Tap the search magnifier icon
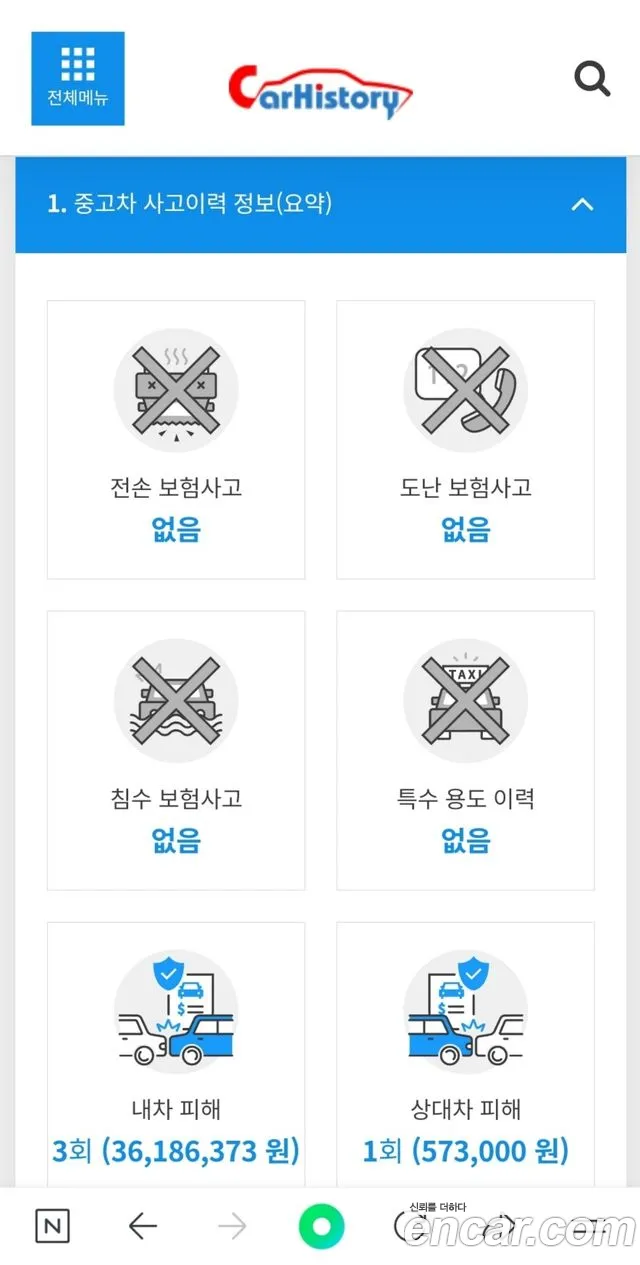Viewport: 640px width, 1265px height. [x=592, y=79]
